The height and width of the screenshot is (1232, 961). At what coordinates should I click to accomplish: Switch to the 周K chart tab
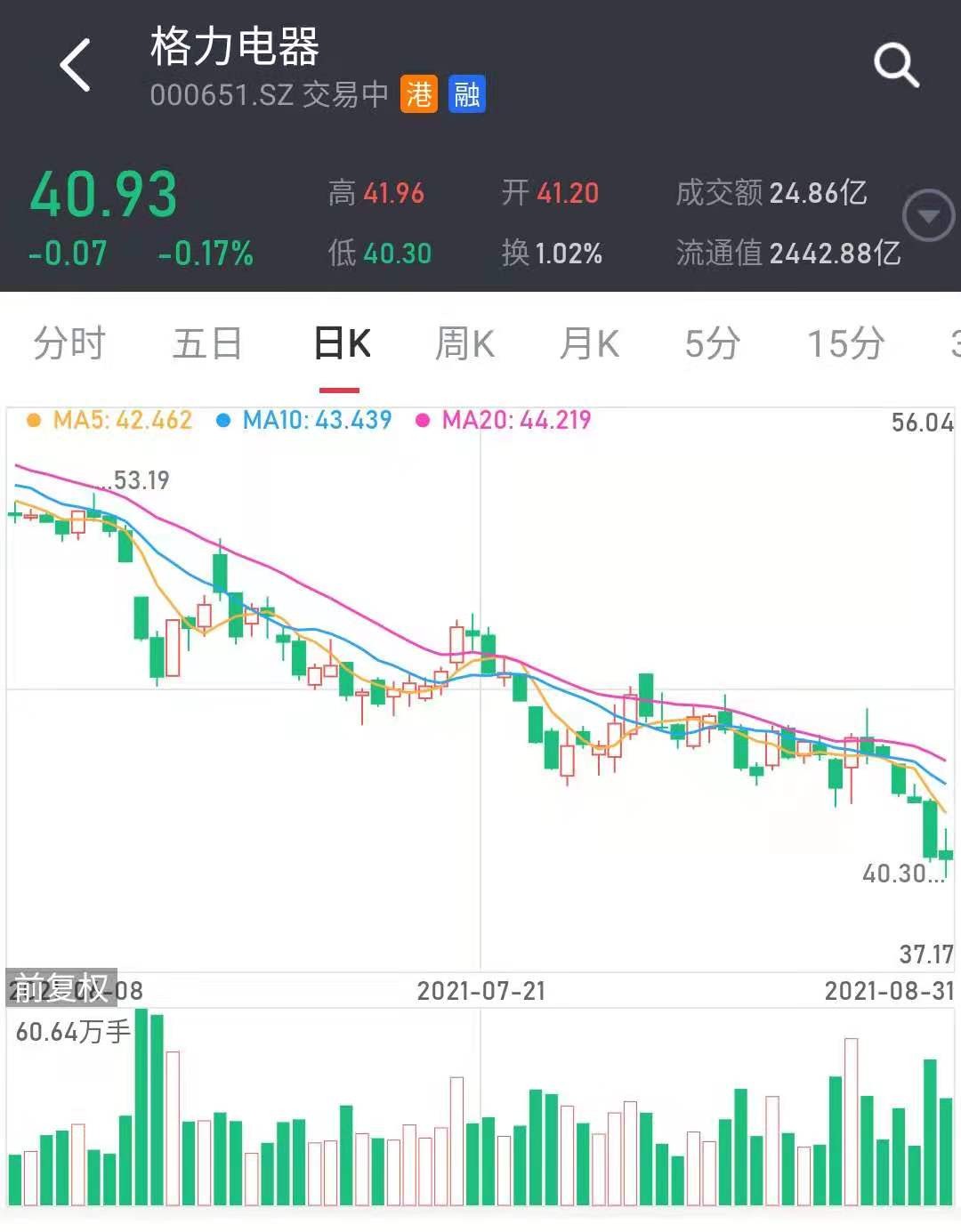[464, 343]
